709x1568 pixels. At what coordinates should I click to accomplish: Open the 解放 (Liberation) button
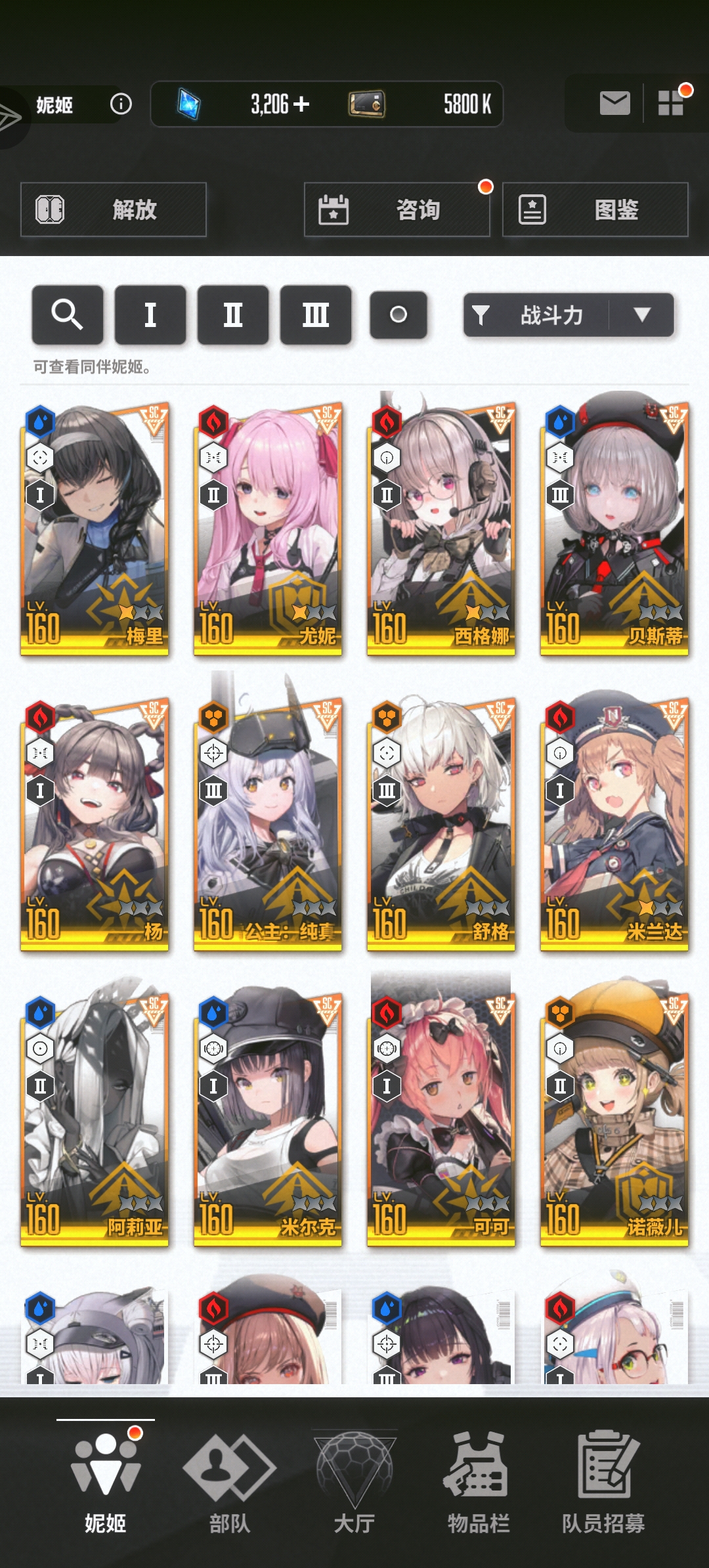coord(114,209)
